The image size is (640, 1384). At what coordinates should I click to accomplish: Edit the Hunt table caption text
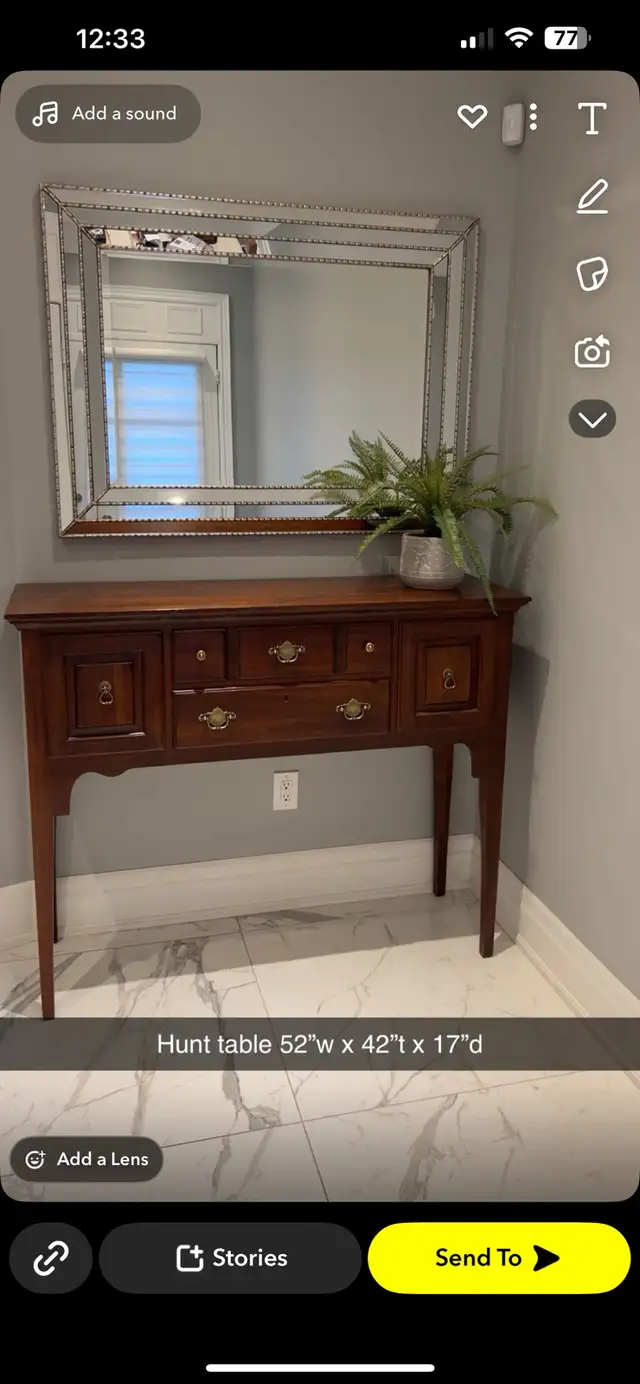320,1044
